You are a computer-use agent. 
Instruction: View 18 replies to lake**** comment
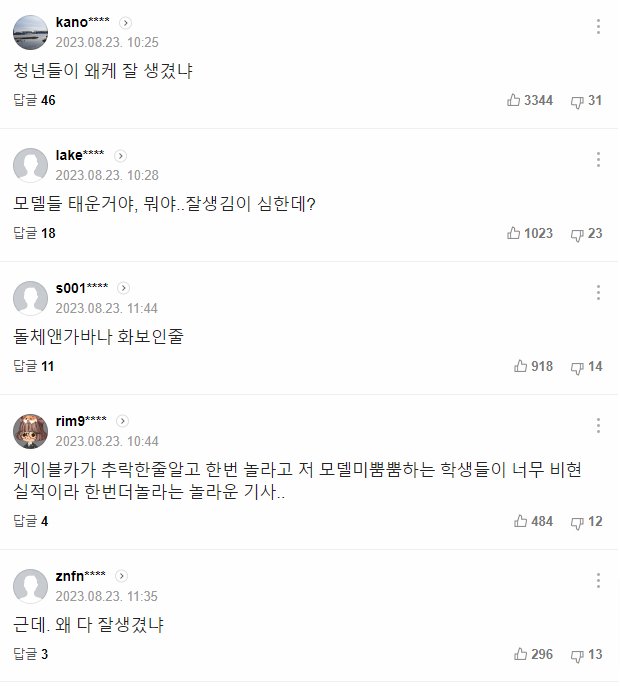tap(33, 233)
